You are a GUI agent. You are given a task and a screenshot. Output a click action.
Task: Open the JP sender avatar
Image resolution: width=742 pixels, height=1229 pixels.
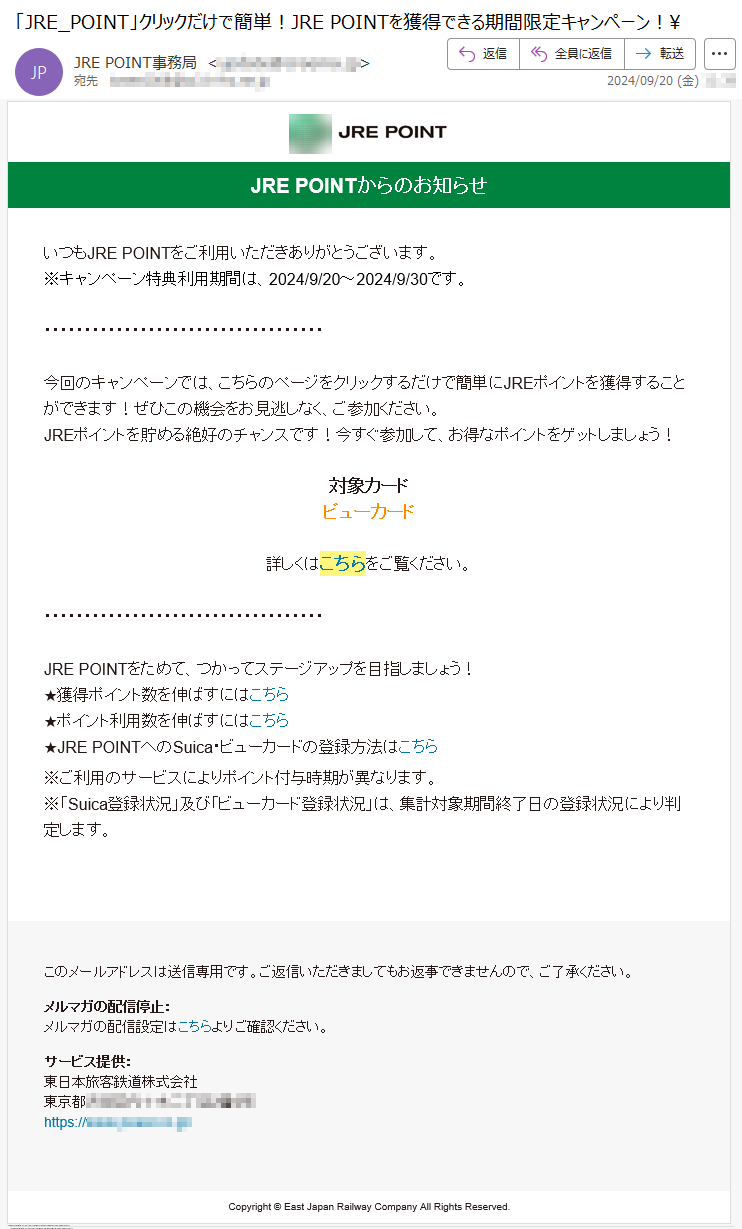tap(39, 71)
